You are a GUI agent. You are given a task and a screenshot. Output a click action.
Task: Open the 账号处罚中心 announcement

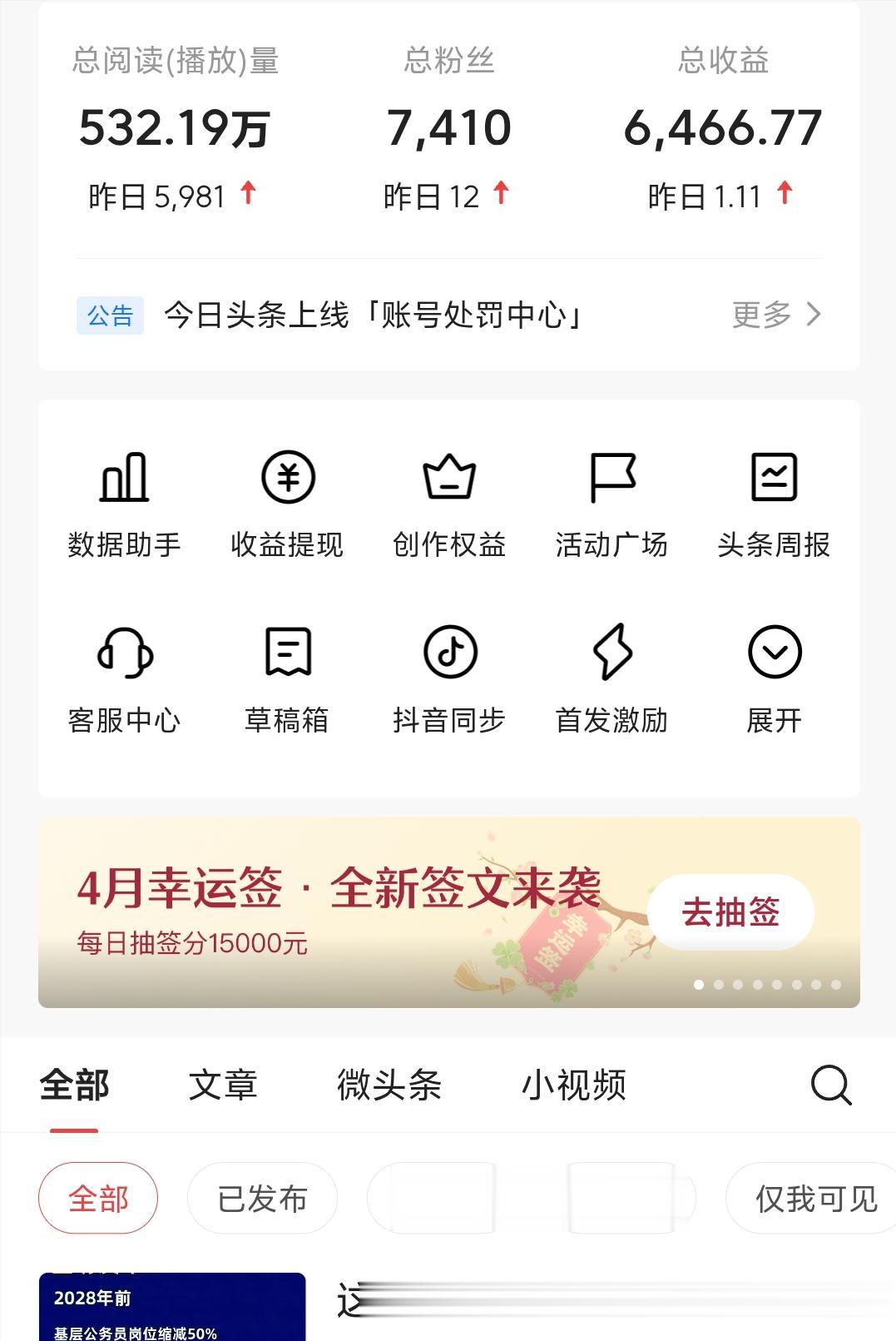(x=373, y=315)
